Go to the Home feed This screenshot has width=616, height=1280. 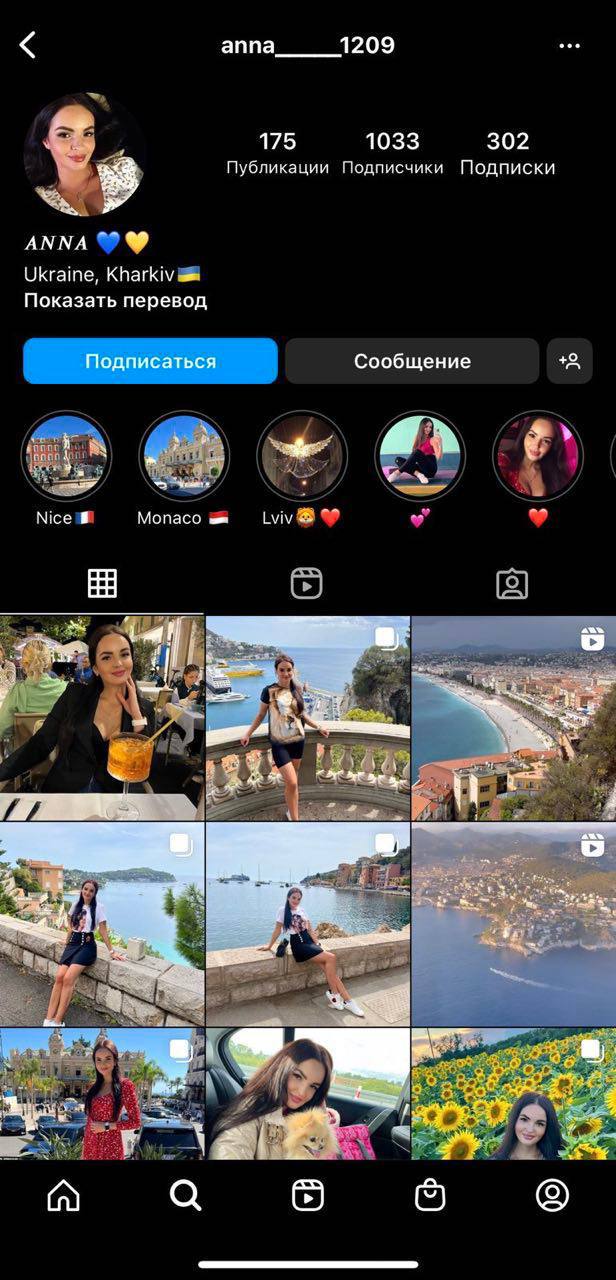click(63, 1195)
